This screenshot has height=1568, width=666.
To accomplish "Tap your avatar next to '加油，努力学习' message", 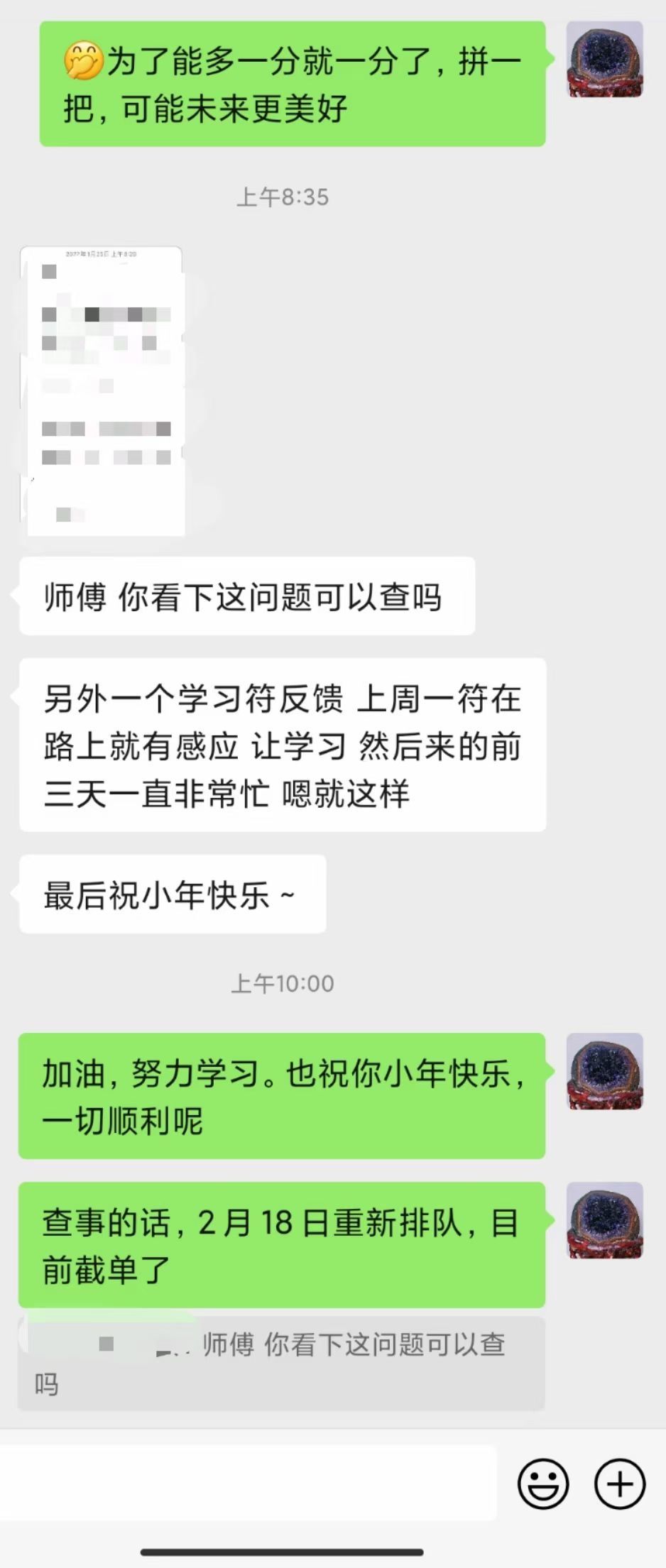I will 604,1072.
